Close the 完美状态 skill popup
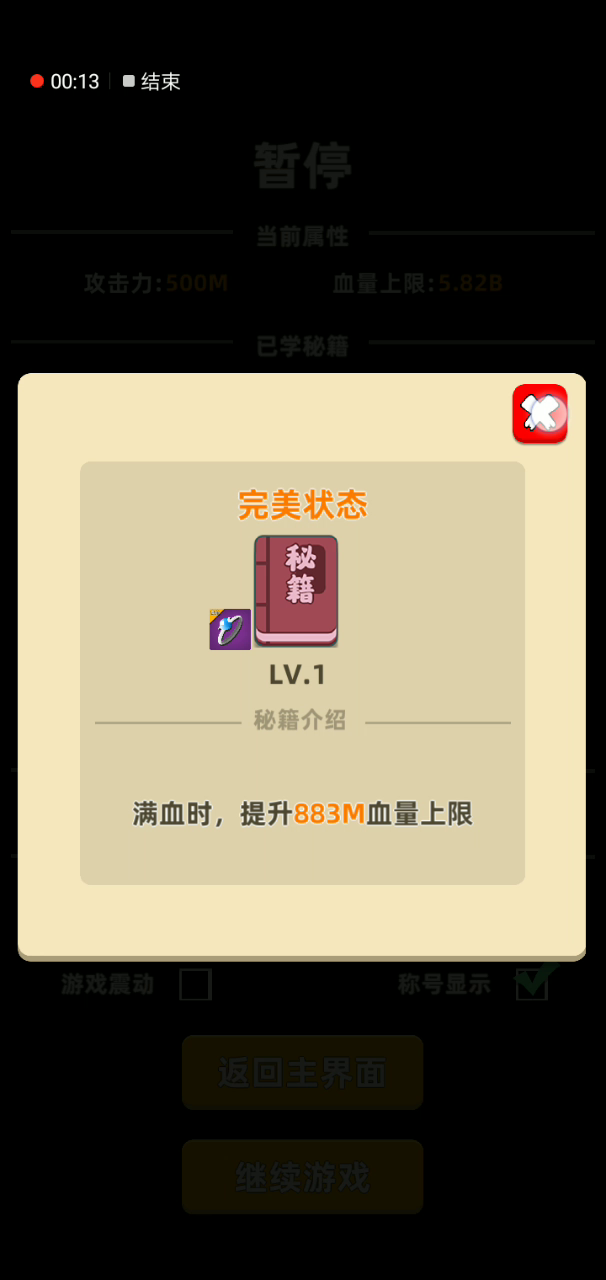This screenshot has height=1280, width=606. (x=540, y=414)
